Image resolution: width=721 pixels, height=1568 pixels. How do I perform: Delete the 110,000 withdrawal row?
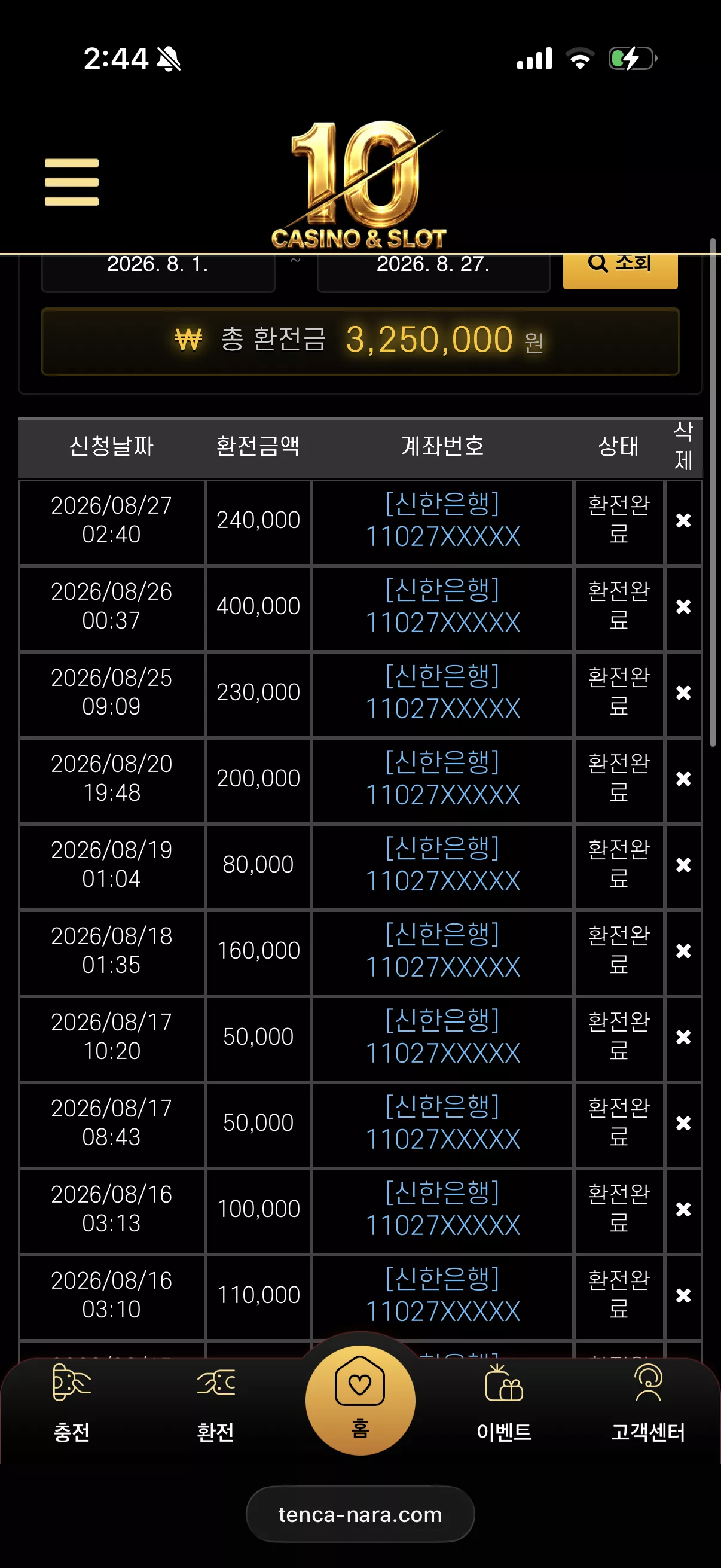tap(683, 1295)
